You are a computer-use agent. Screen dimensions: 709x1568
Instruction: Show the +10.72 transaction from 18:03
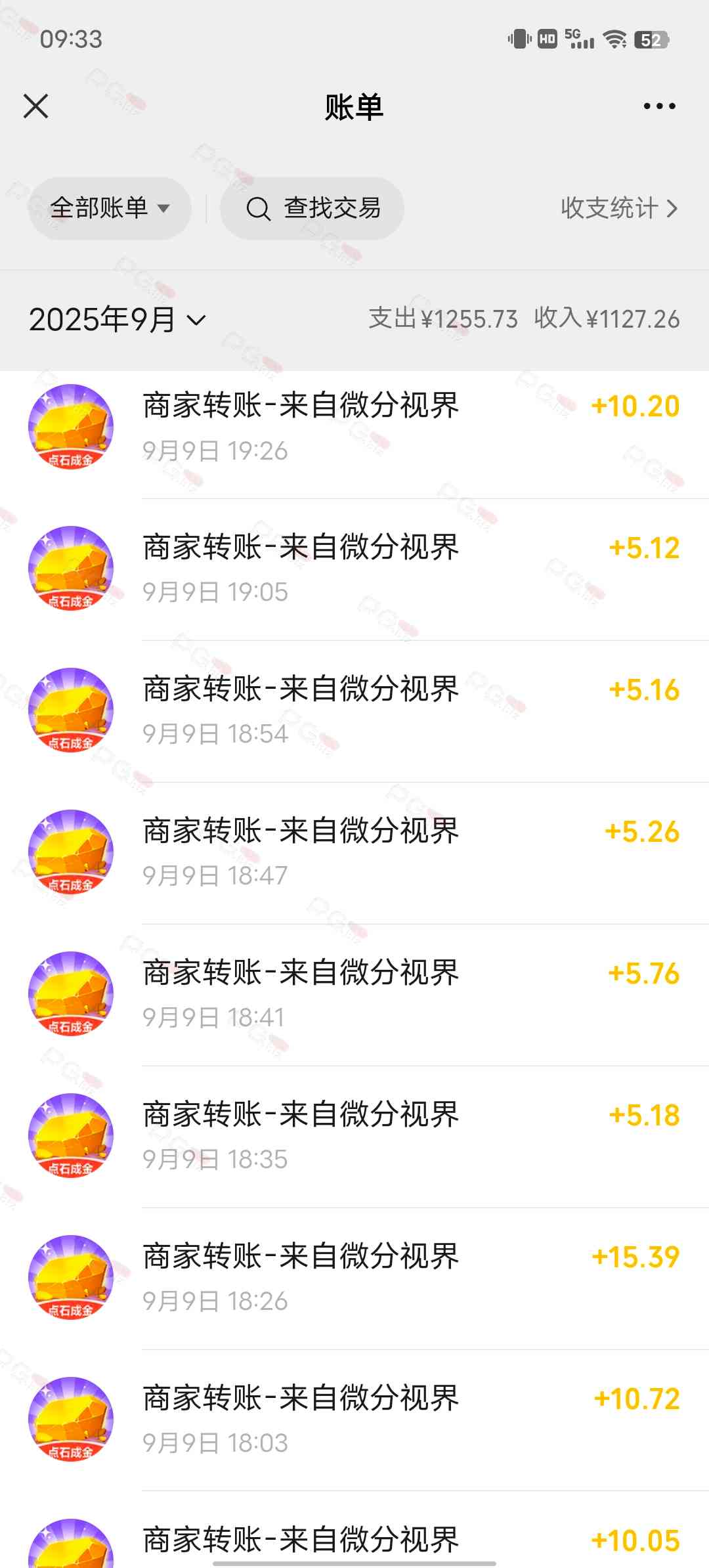(354, 1420)
